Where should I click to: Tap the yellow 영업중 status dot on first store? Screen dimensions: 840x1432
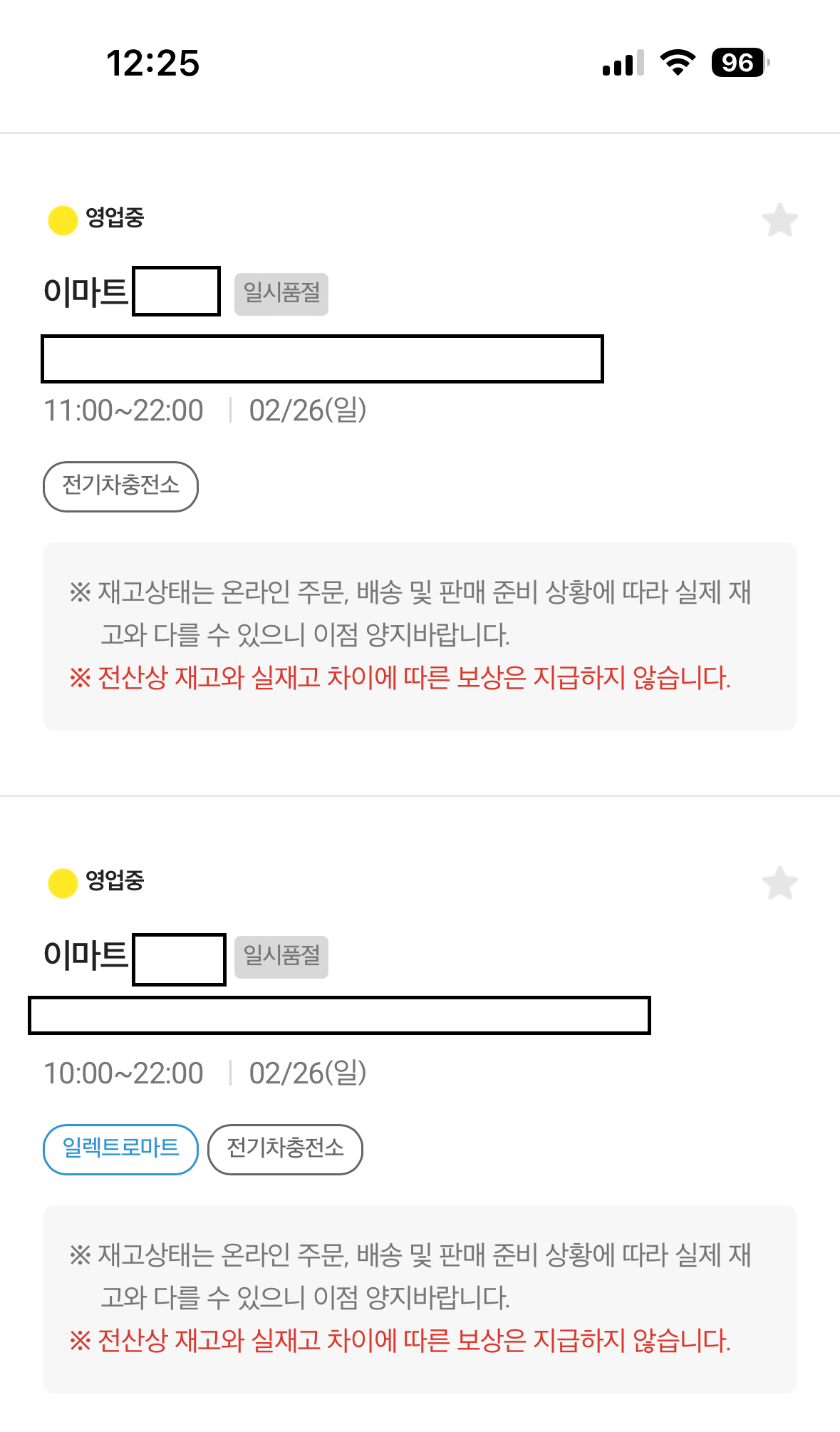63,220
